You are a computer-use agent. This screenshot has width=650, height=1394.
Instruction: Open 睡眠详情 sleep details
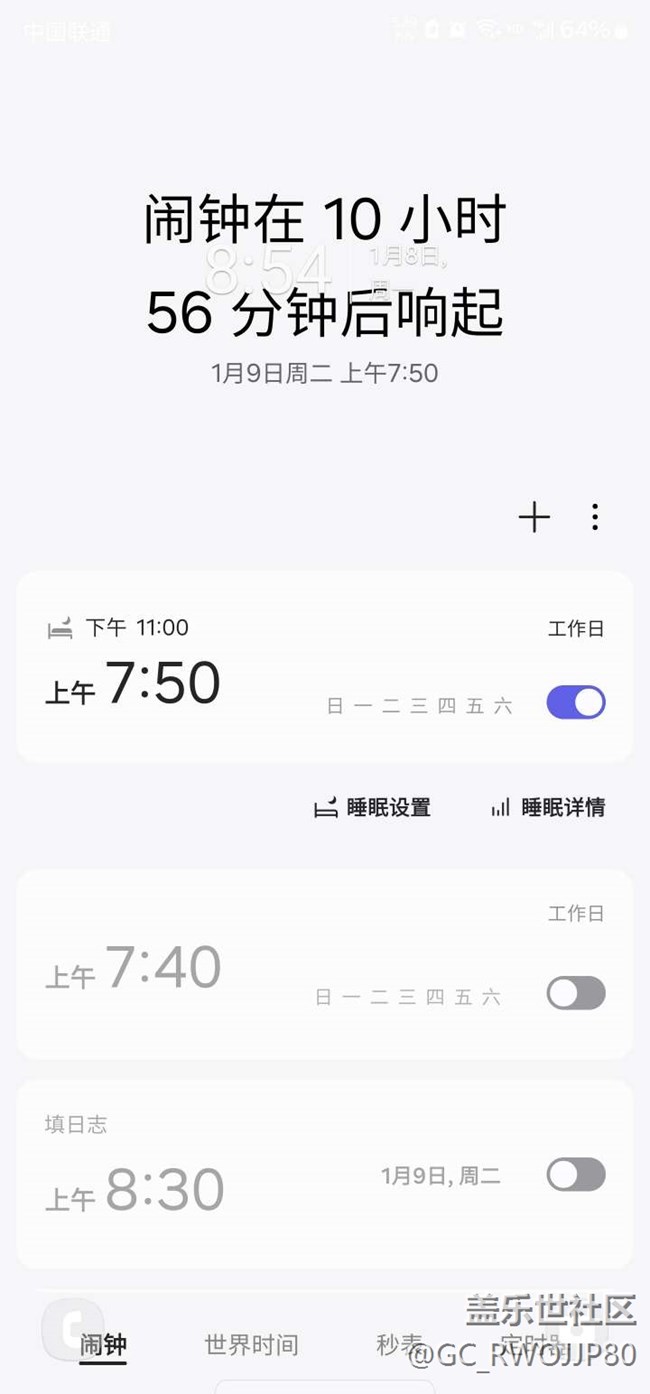(x=548, y=808)
